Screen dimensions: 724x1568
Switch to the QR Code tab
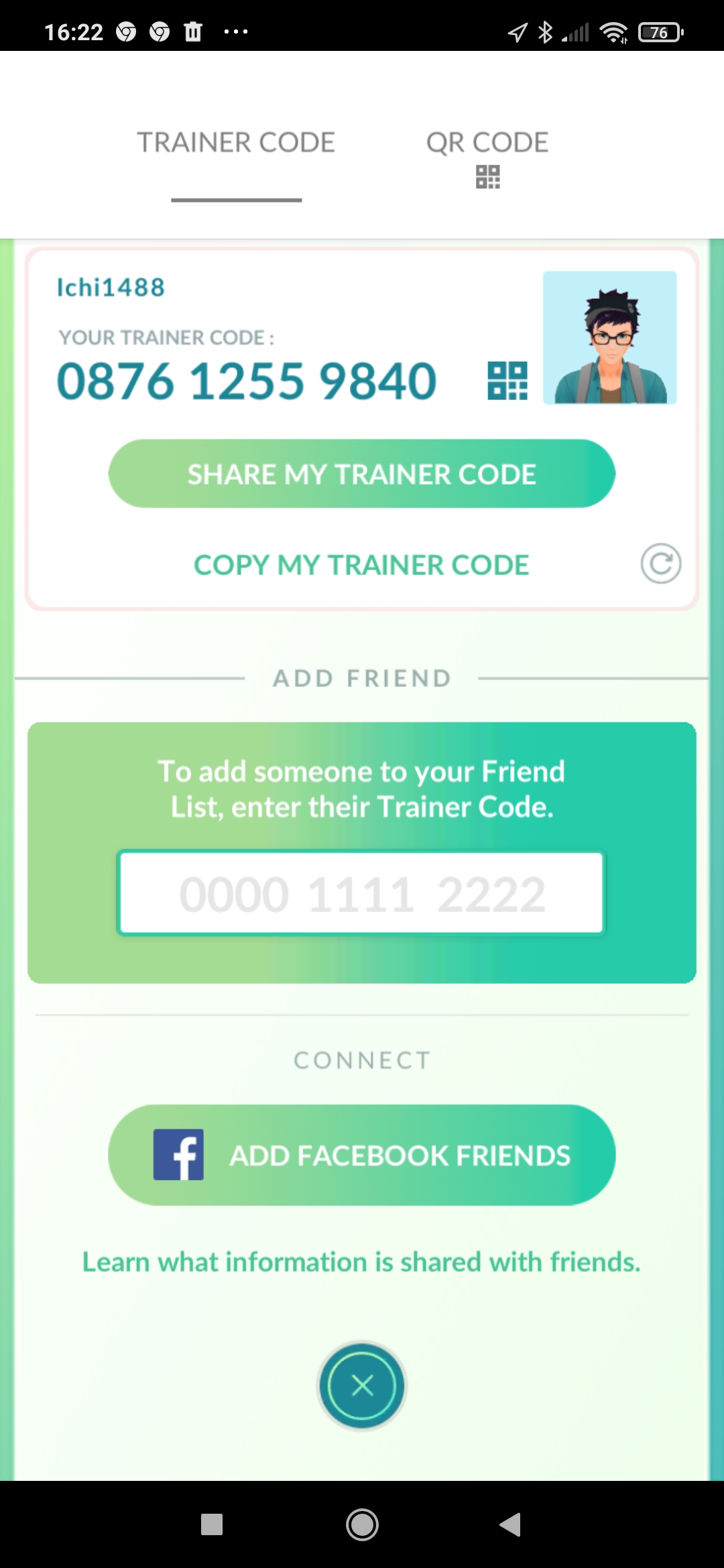[x=487, y=156]
